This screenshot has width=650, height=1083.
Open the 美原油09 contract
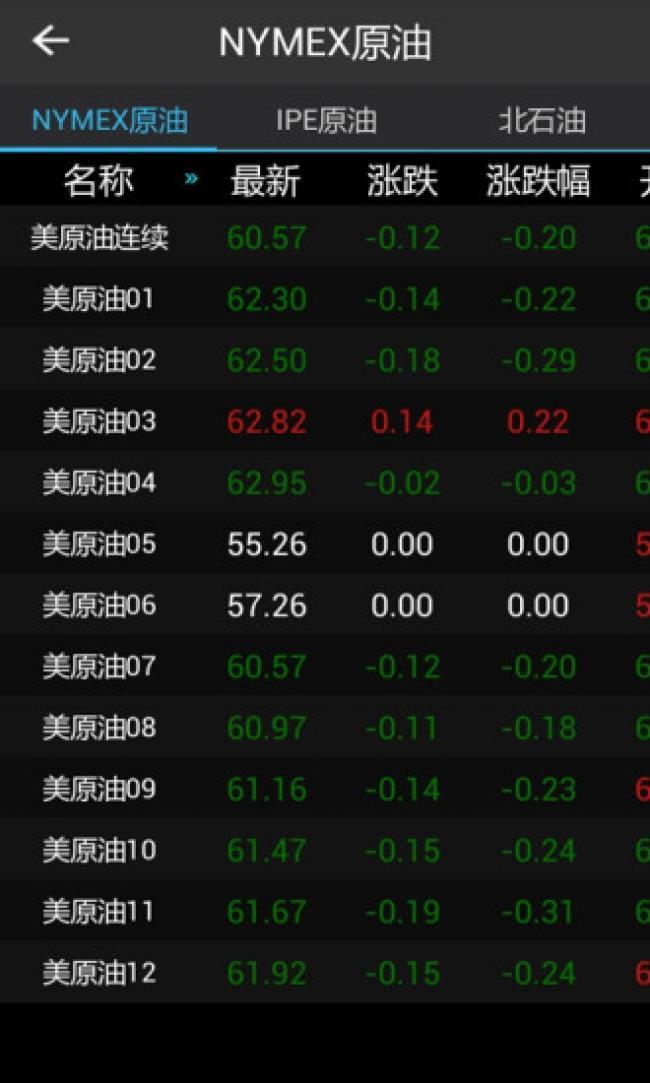click(x=325, y=788)
